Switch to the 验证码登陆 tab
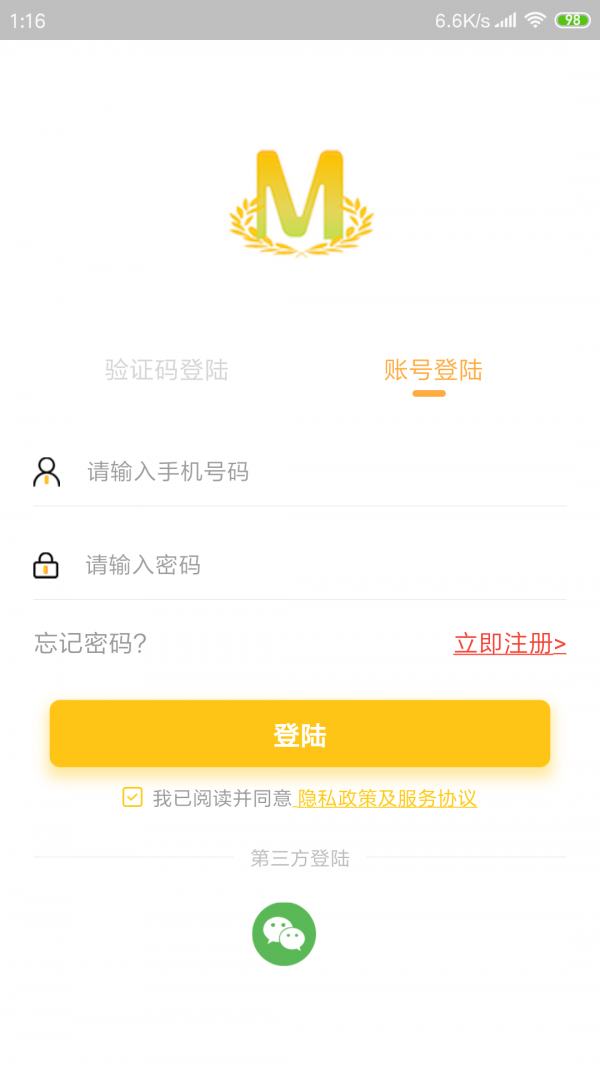 tap(167, 370)
